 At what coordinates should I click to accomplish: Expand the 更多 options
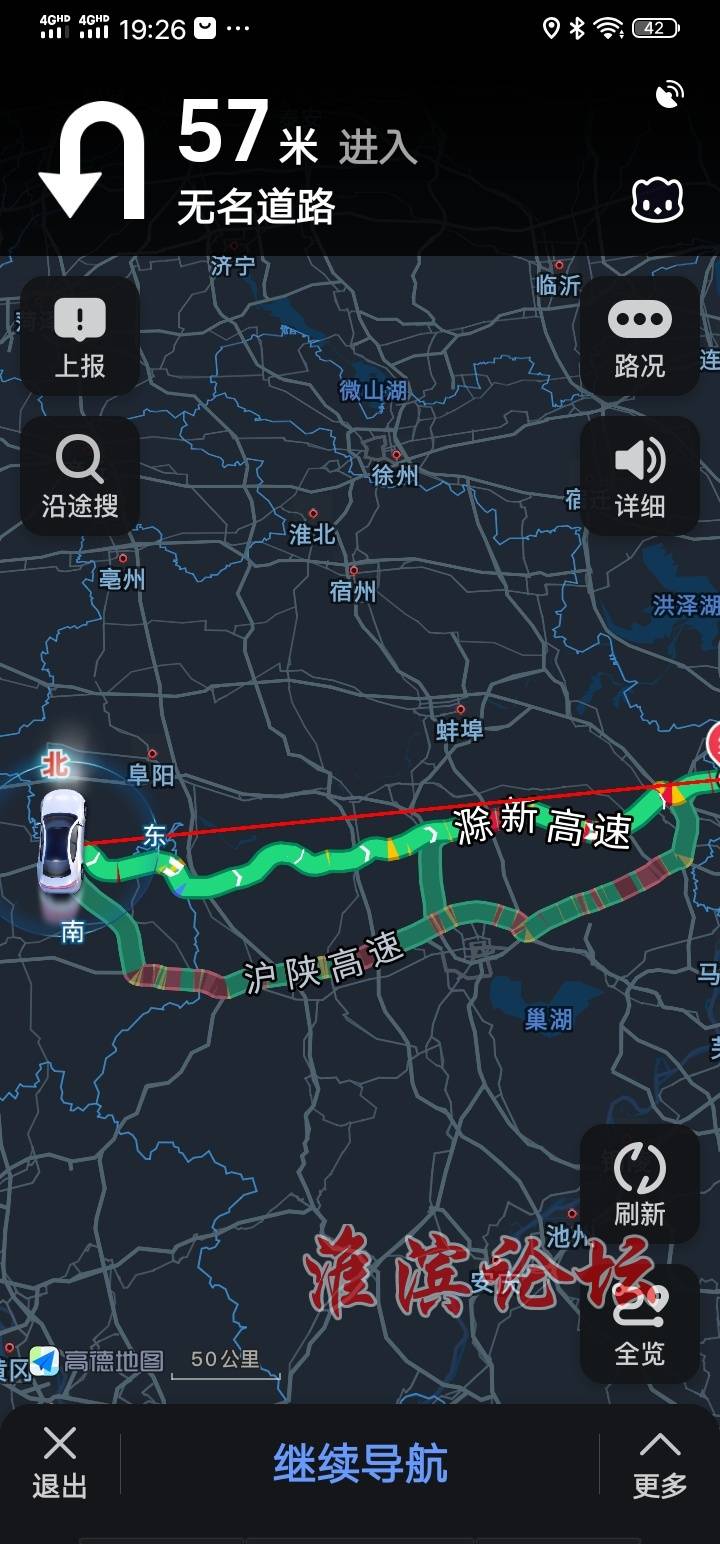pos(660,1462)
